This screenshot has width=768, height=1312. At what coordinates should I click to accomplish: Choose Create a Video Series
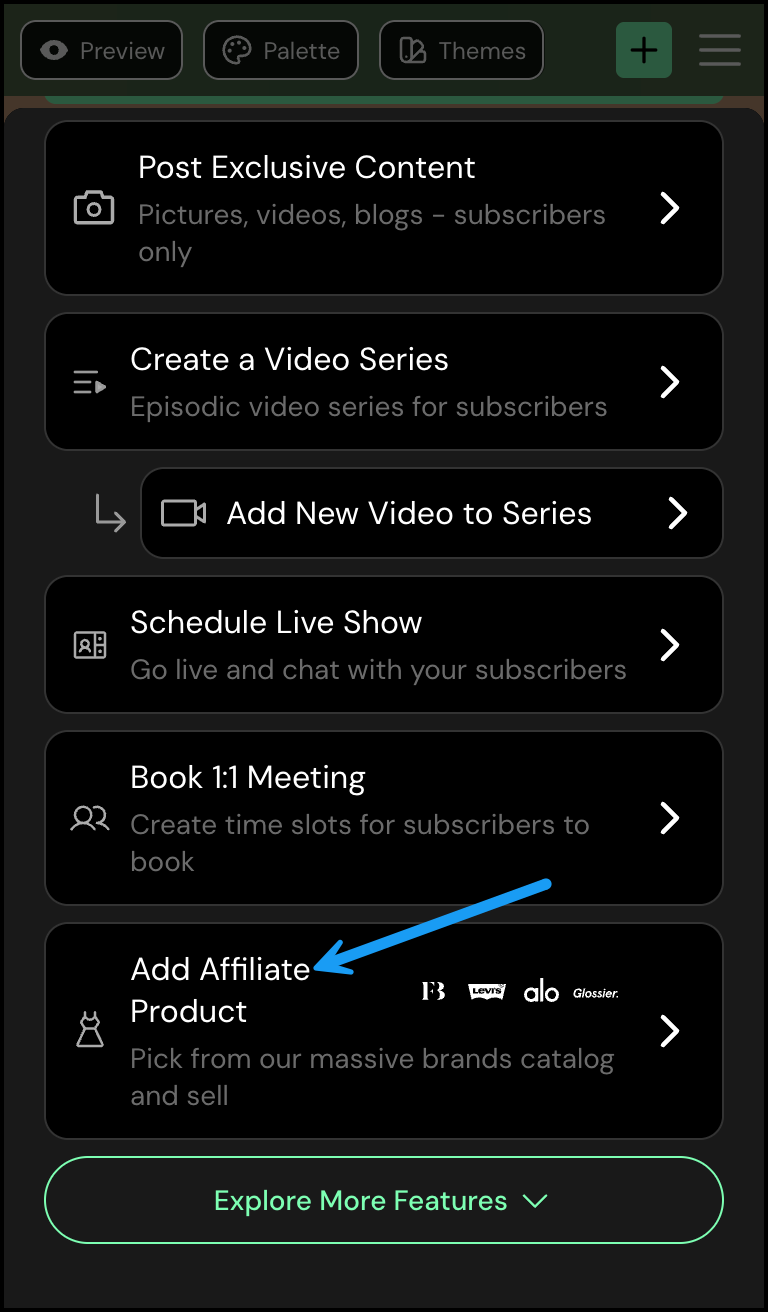384,381
